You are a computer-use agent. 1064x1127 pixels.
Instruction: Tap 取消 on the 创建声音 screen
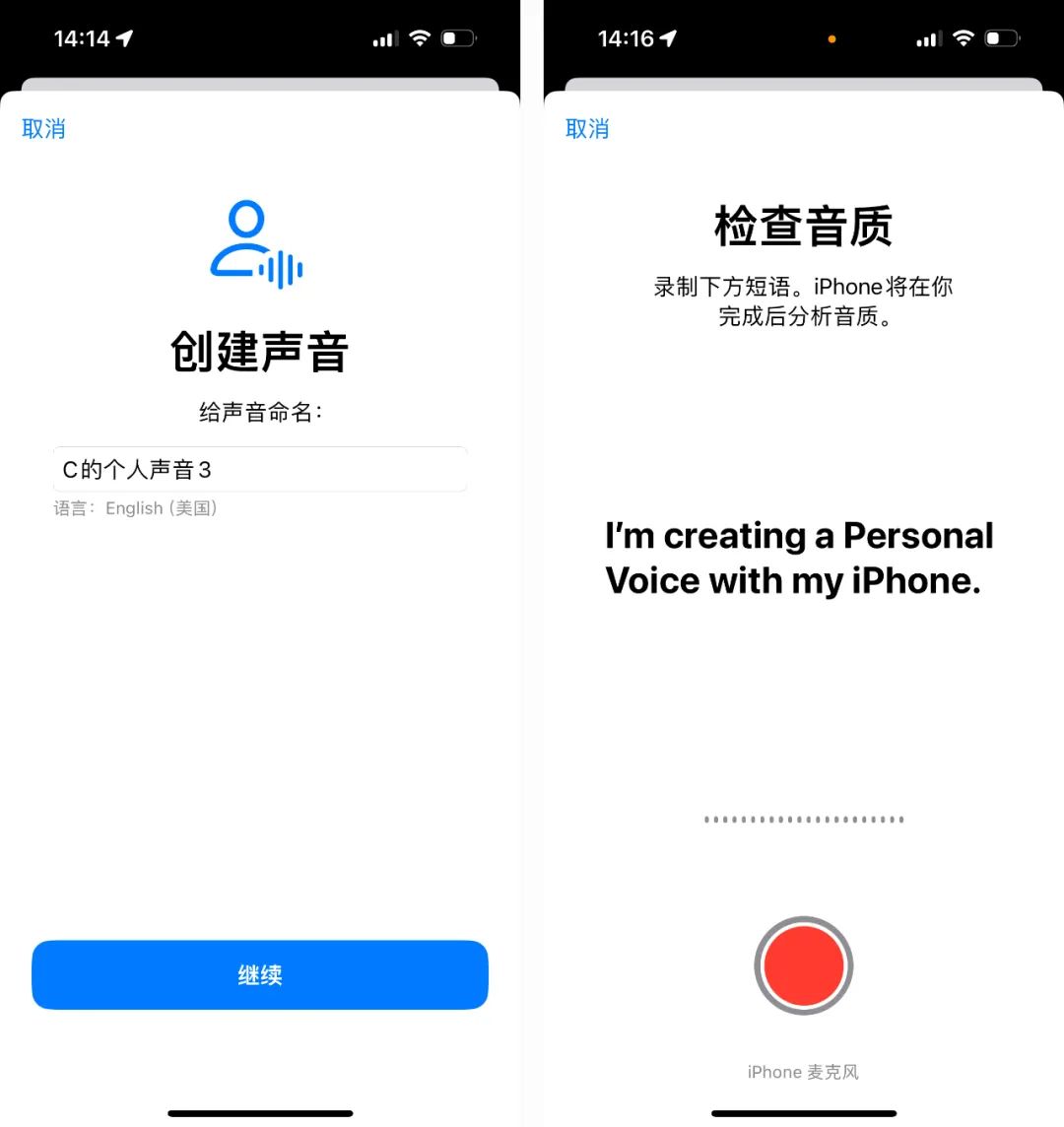43,129
